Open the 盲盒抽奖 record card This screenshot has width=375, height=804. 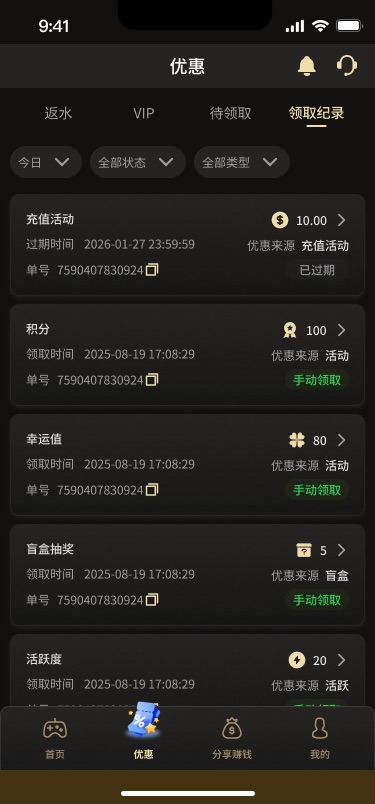(x=187, y=574)
